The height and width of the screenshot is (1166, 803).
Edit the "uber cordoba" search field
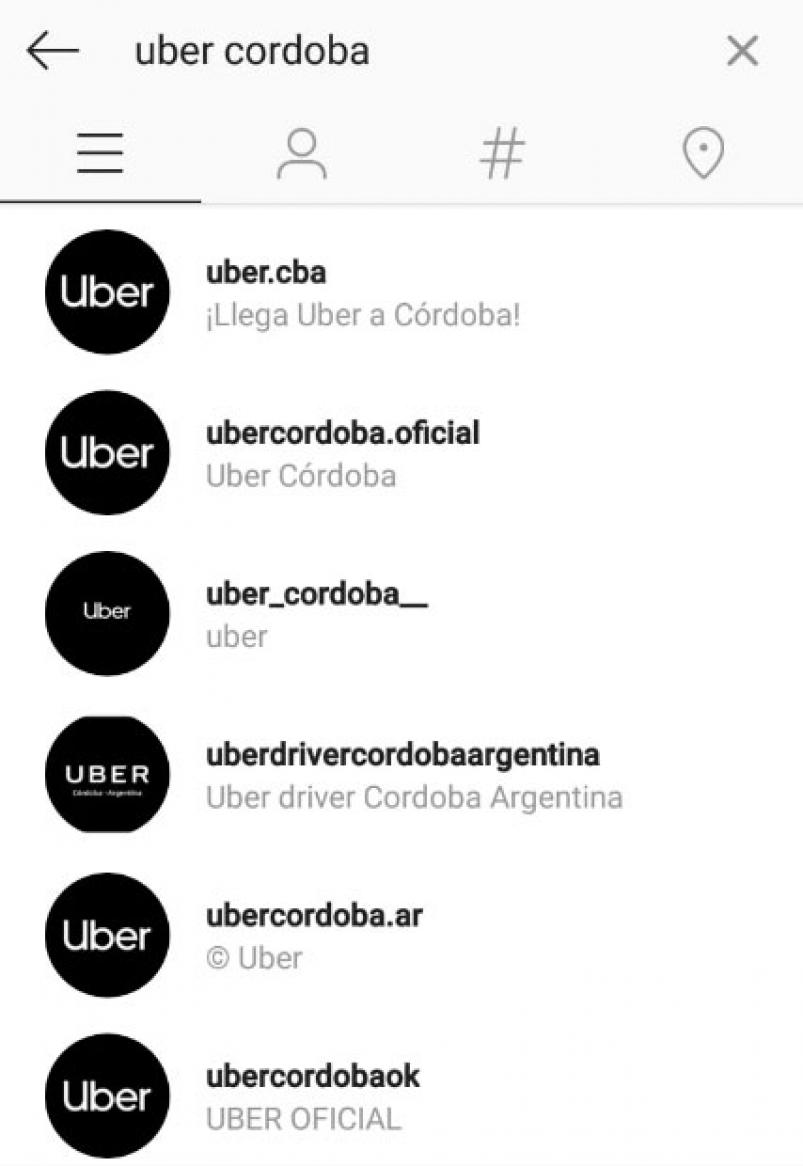pos(400,51)
